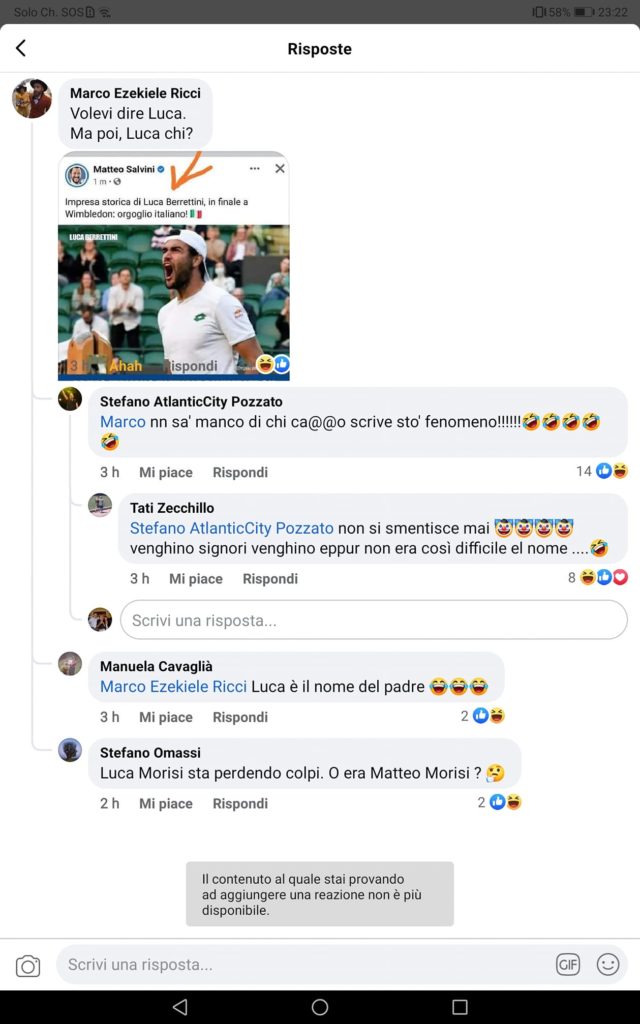Go to the system home screen
The width and height of the screenshot is (640, 1024).
(320, 1006)
